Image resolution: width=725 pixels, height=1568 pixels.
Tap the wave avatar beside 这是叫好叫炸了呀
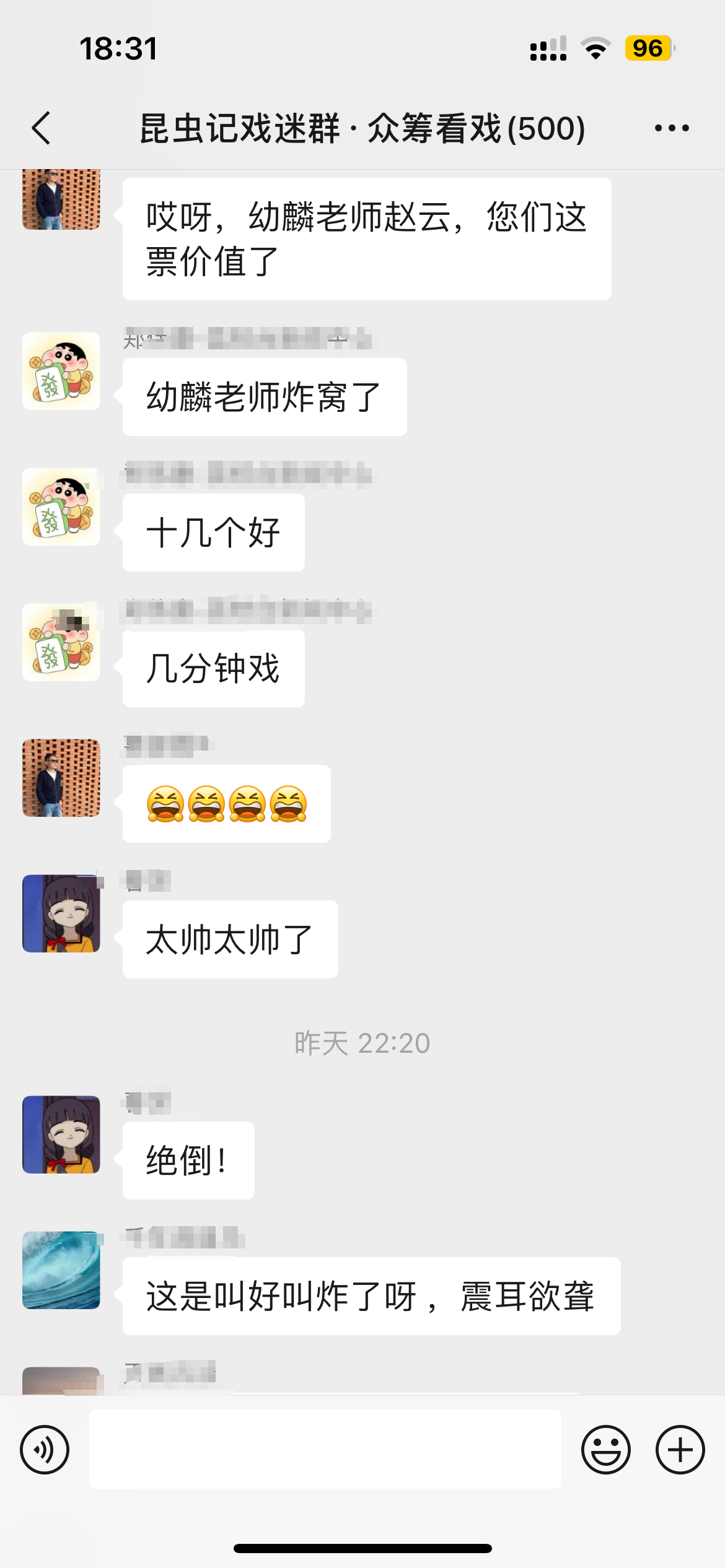[61, 1270]
